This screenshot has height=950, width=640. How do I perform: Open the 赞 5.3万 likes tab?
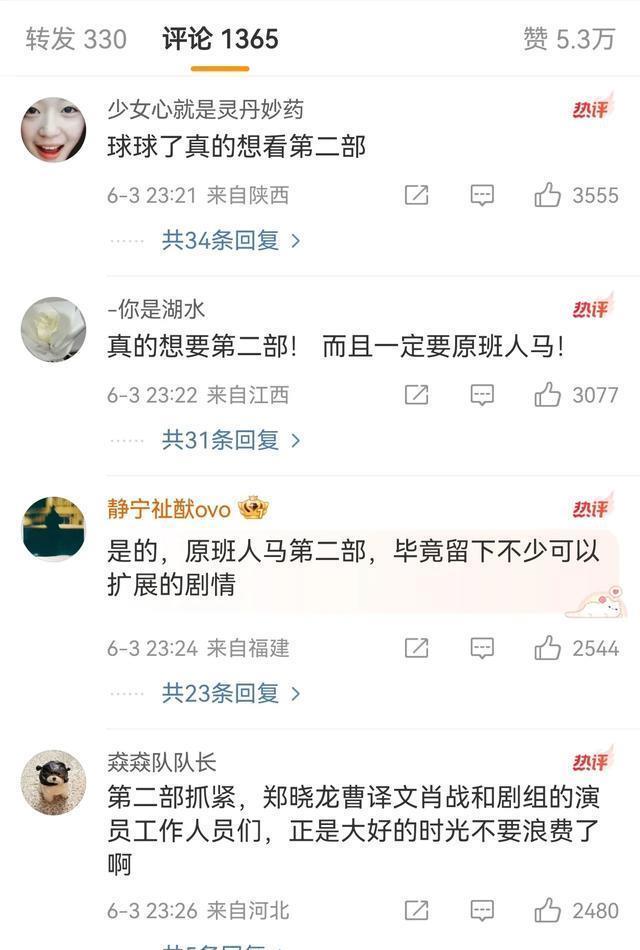[x=568, y=39]
